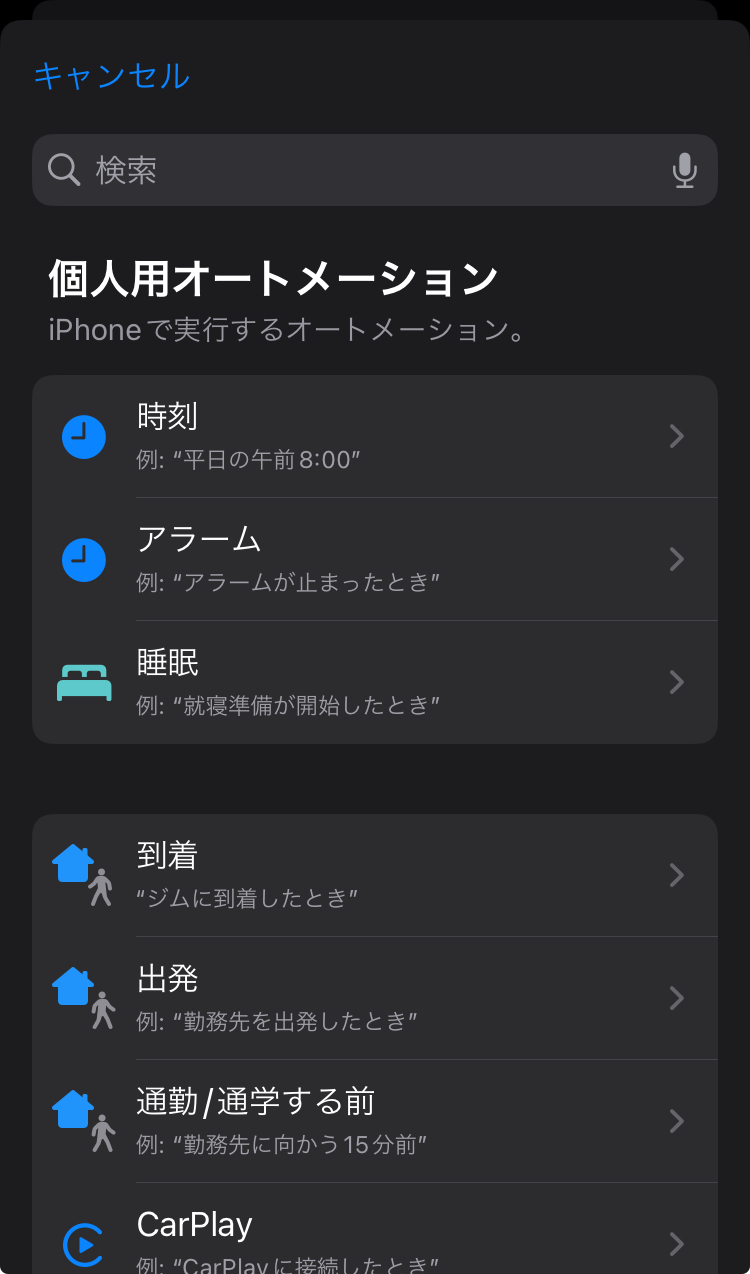Viewport: 750px width, 1274px height.
Task: Select the アラーム automation trigger
Action: pos(375,559)
